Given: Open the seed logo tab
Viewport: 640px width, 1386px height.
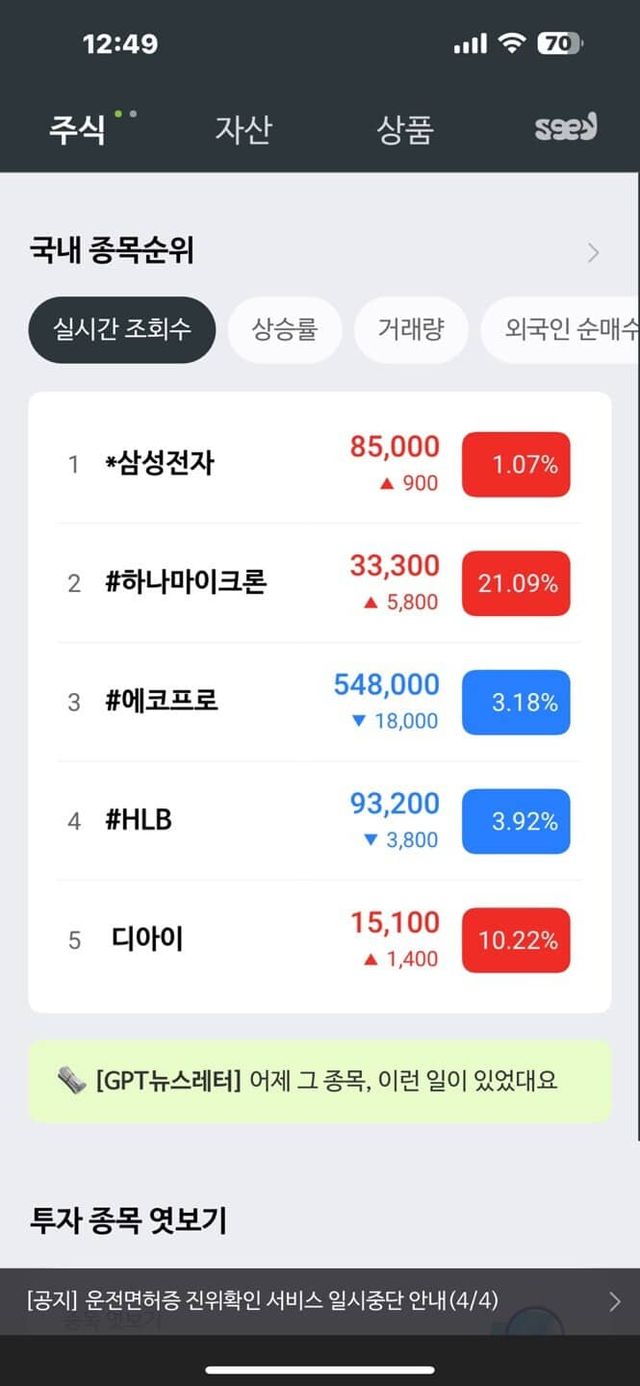Looking at the screenshot, I should click(565, 128).
